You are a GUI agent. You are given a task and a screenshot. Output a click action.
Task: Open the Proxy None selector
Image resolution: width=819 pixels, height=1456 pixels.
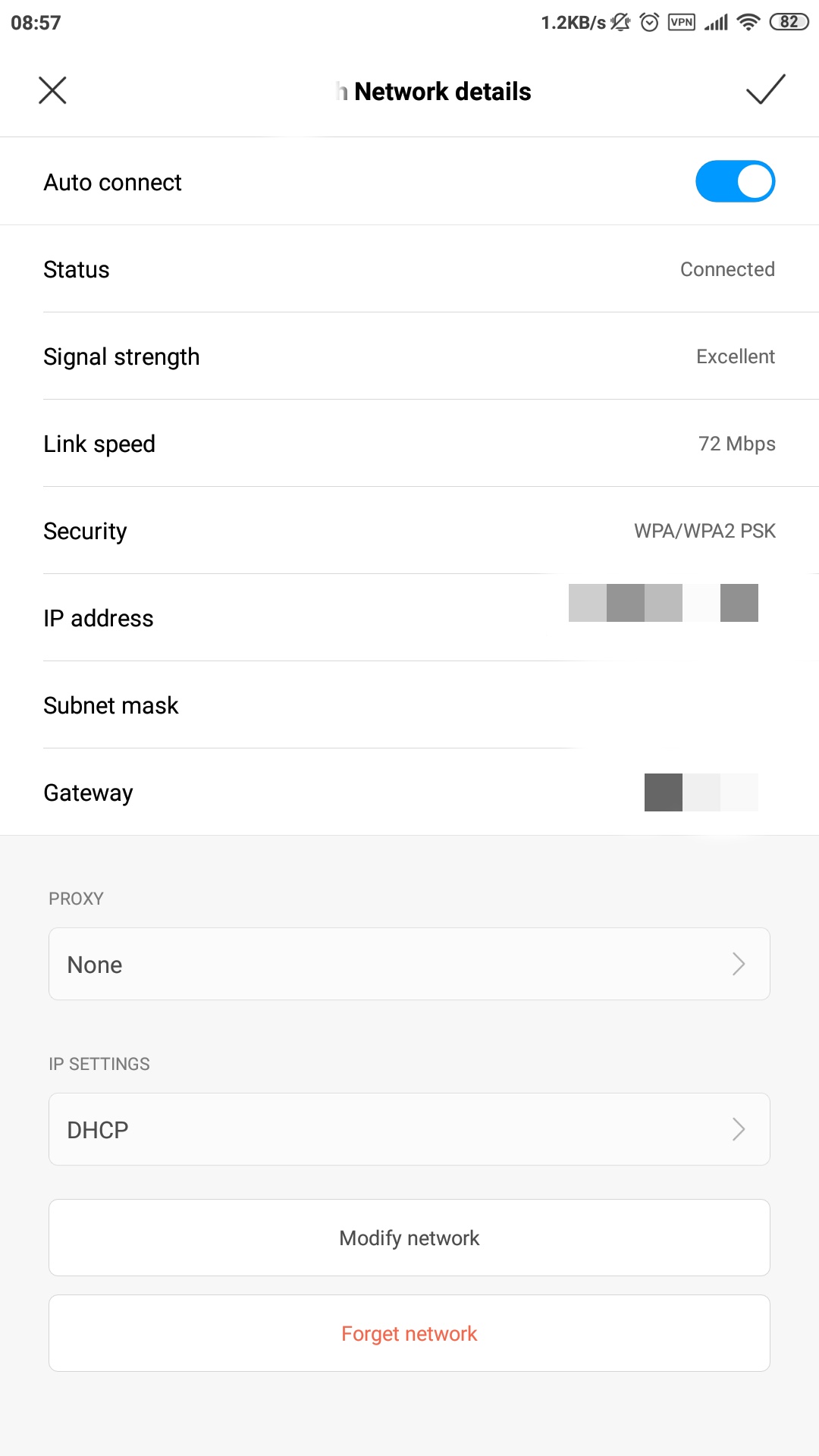tap(409, 964)
